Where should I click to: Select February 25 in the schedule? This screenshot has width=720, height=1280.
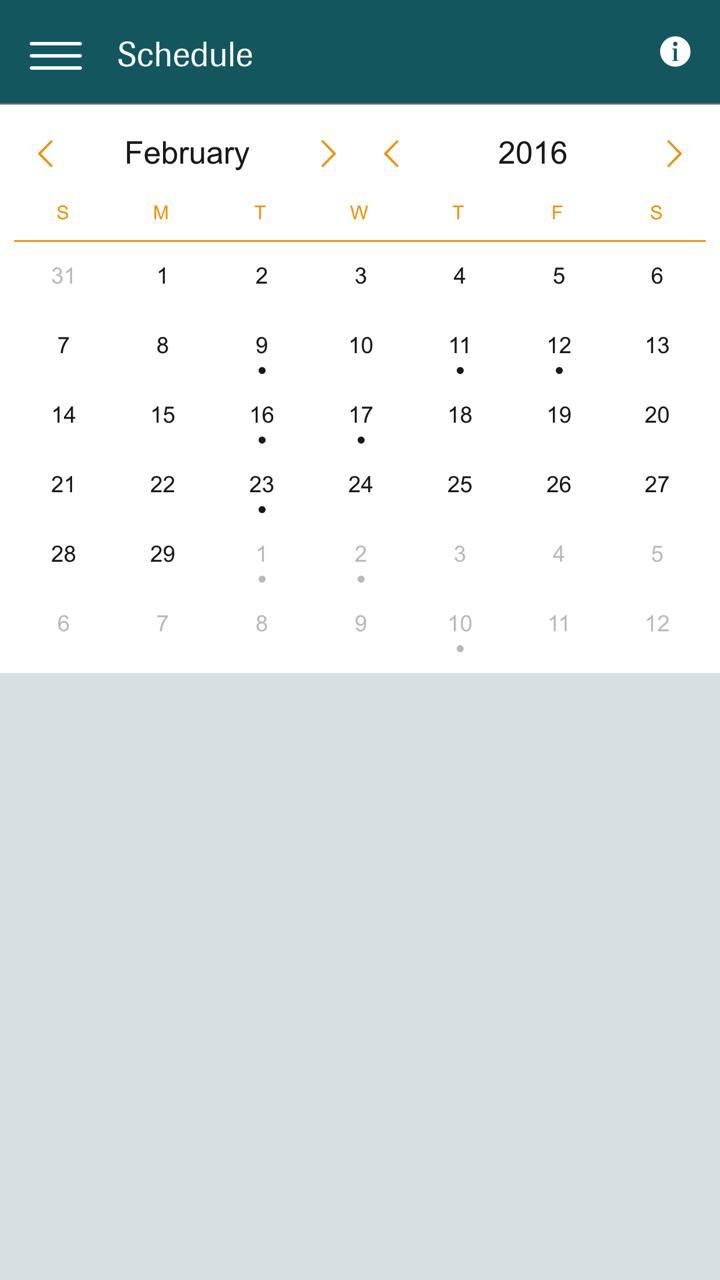coord(459,485)
